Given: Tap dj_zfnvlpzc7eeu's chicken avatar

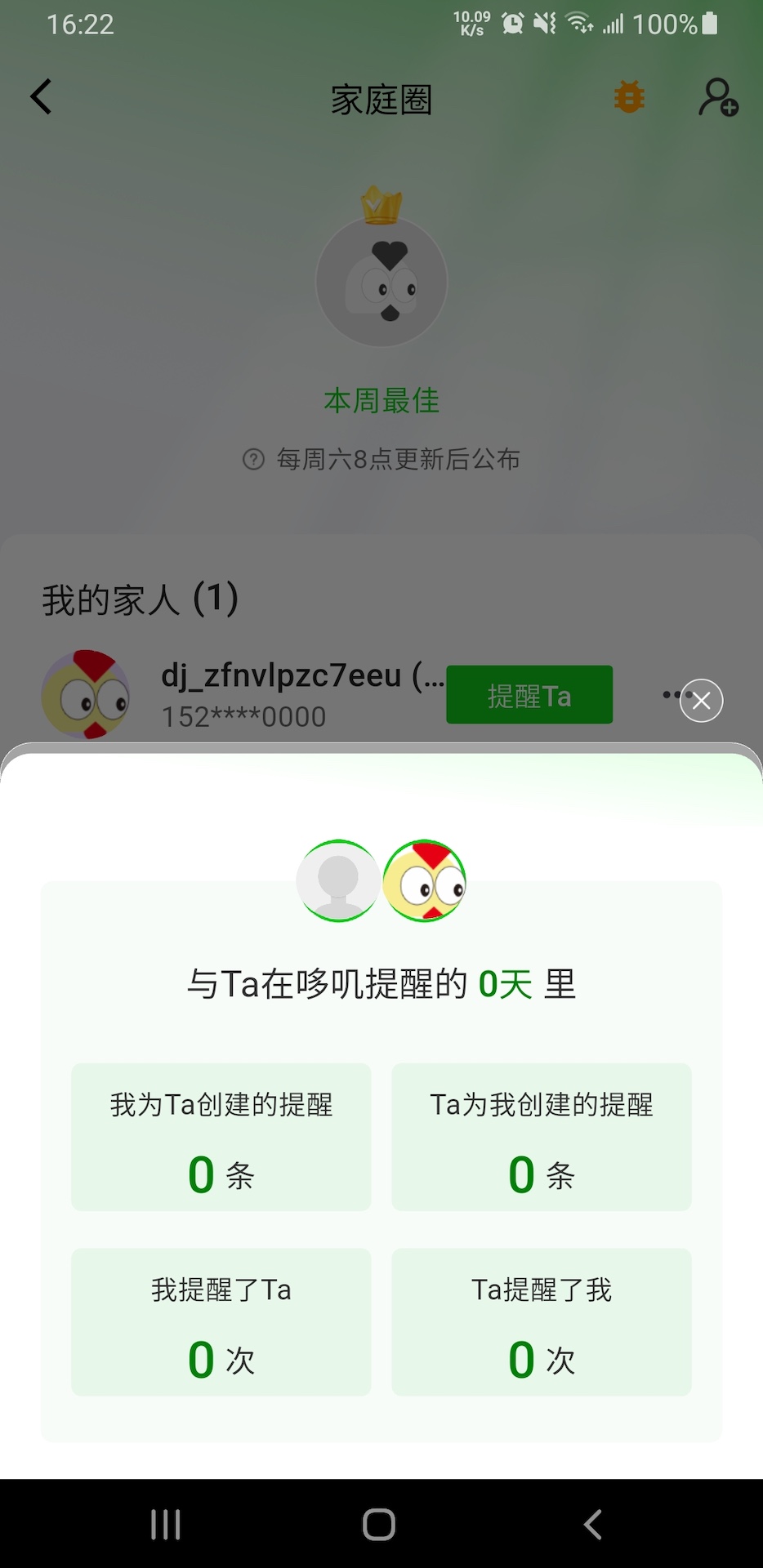Looking at the screenshot, I should 86,695.
